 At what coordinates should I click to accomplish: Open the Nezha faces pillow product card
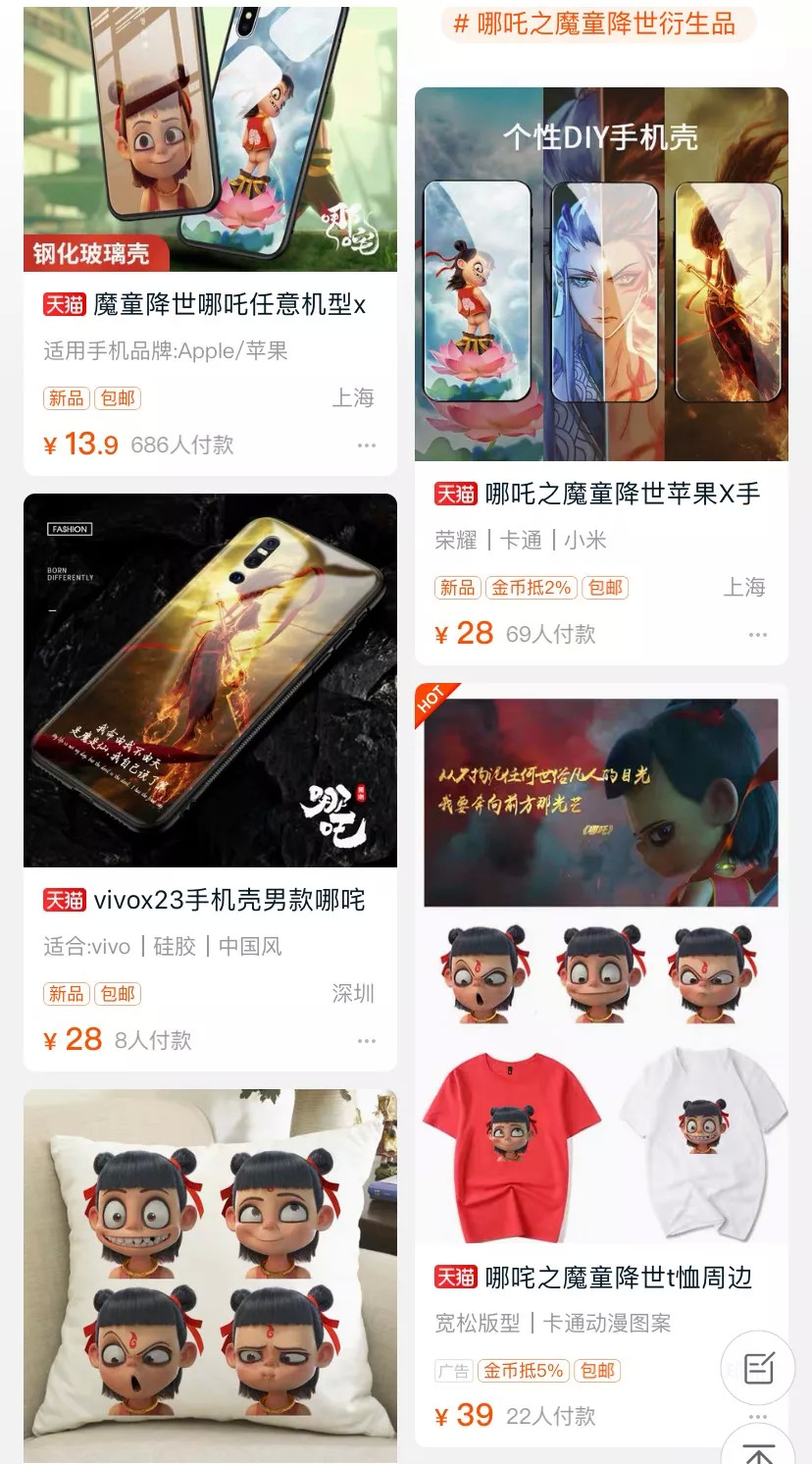[x=210, y=1276]
